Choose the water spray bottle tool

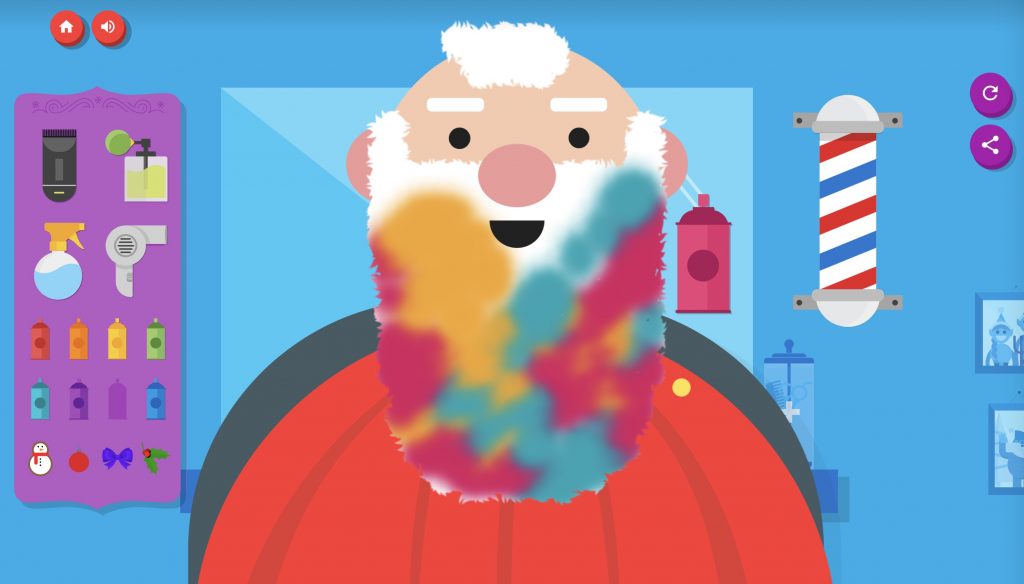point(59,260)
